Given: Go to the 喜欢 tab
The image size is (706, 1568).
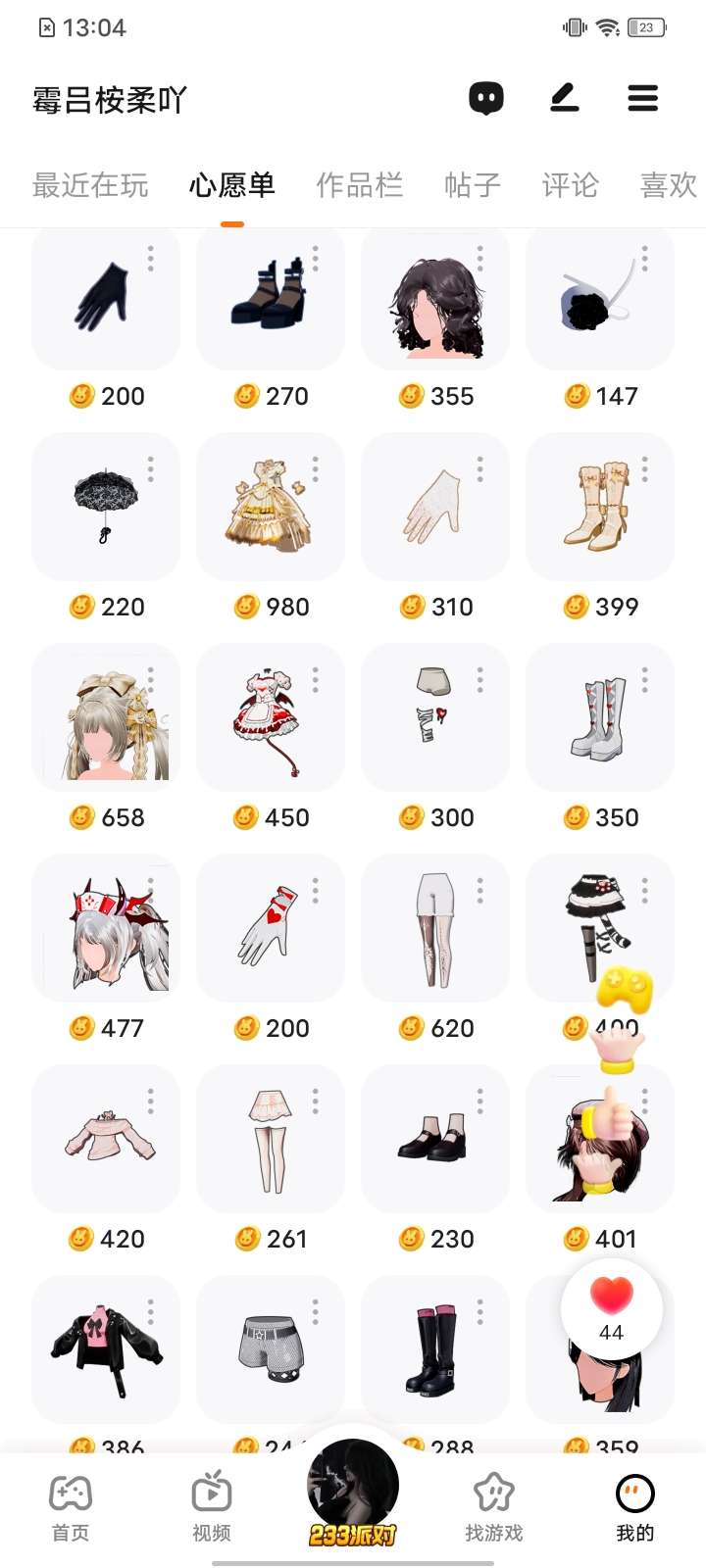Looking at the screenshot, I should pos(668,185).
